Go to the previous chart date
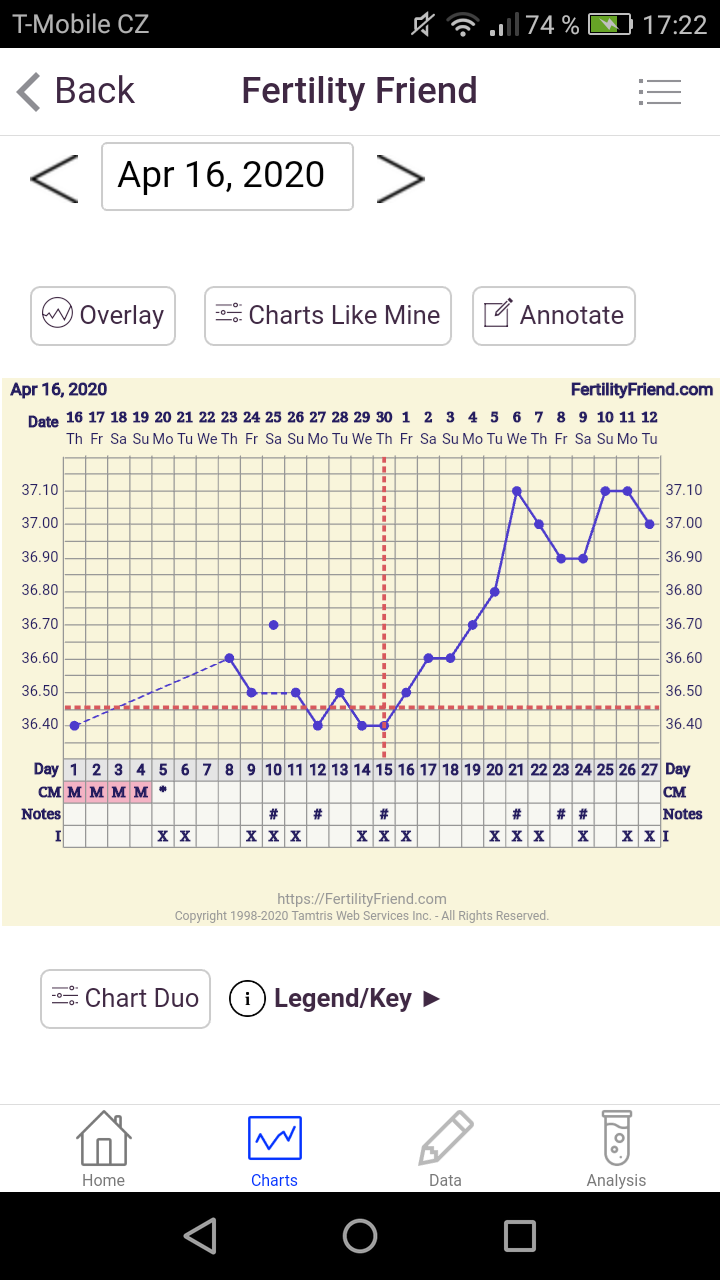 54,178
